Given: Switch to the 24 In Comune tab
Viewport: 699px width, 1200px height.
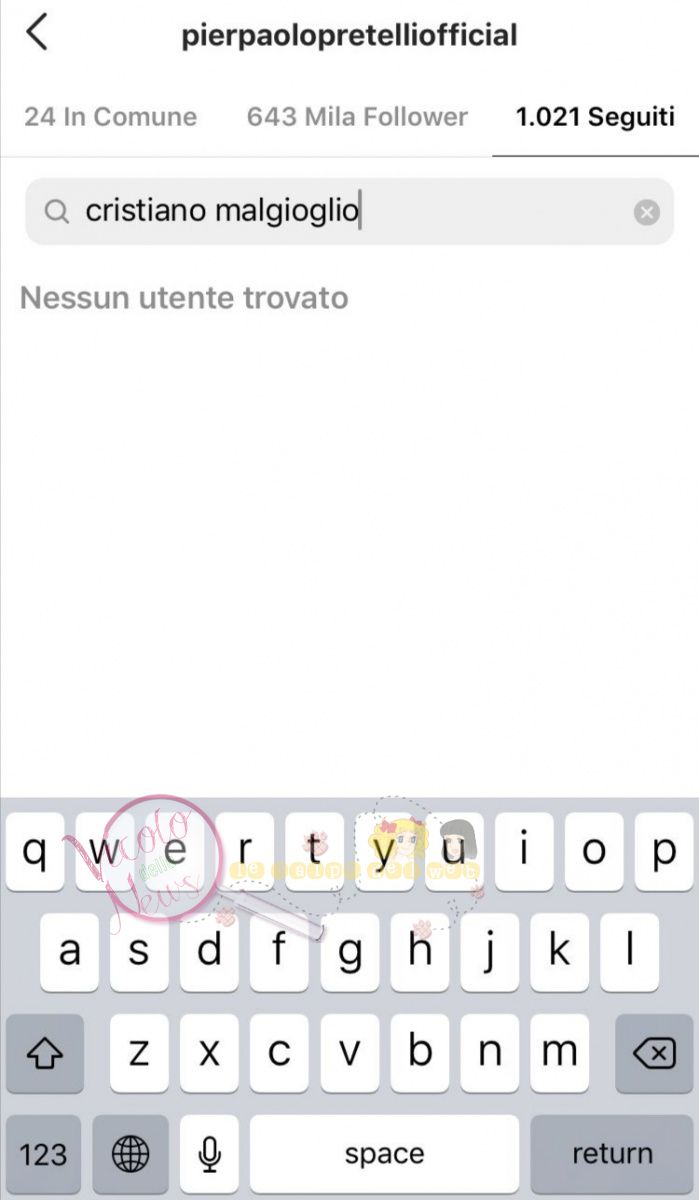Looking at the screenshot, I should [110, 117].
